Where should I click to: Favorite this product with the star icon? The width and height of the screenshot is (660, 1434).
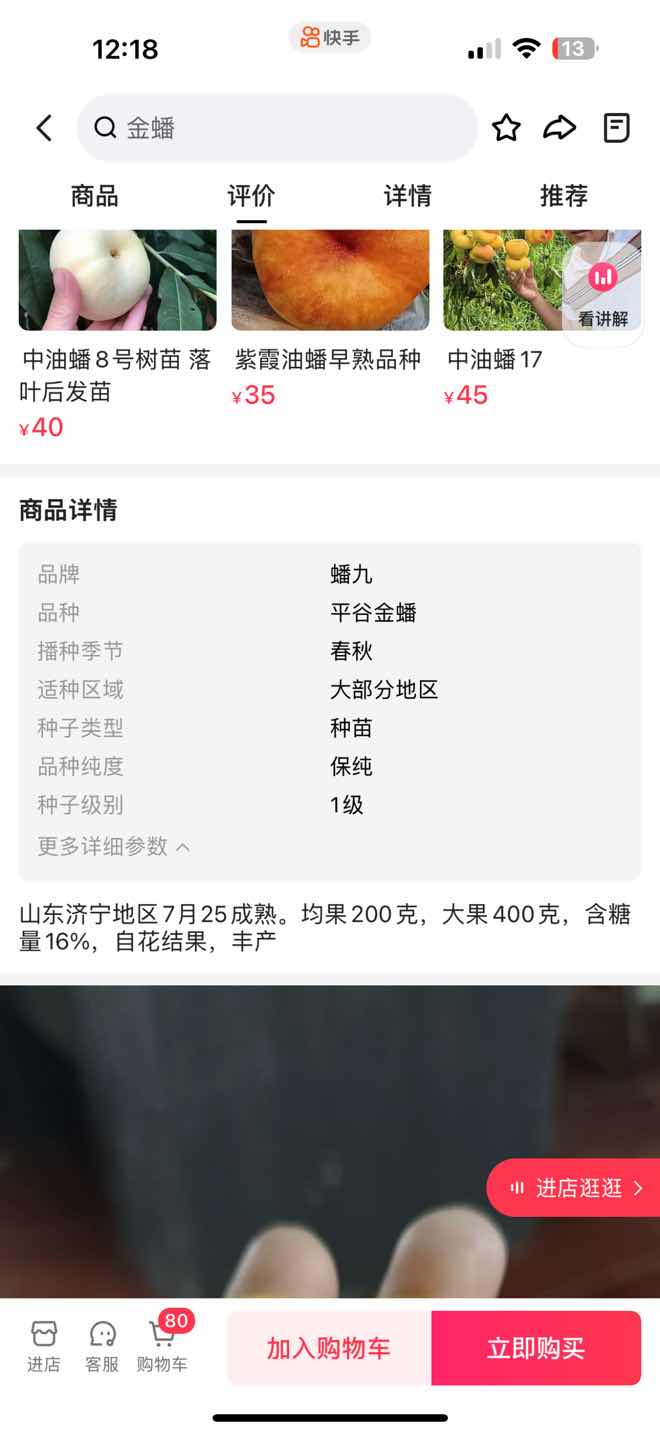(506, 128)
